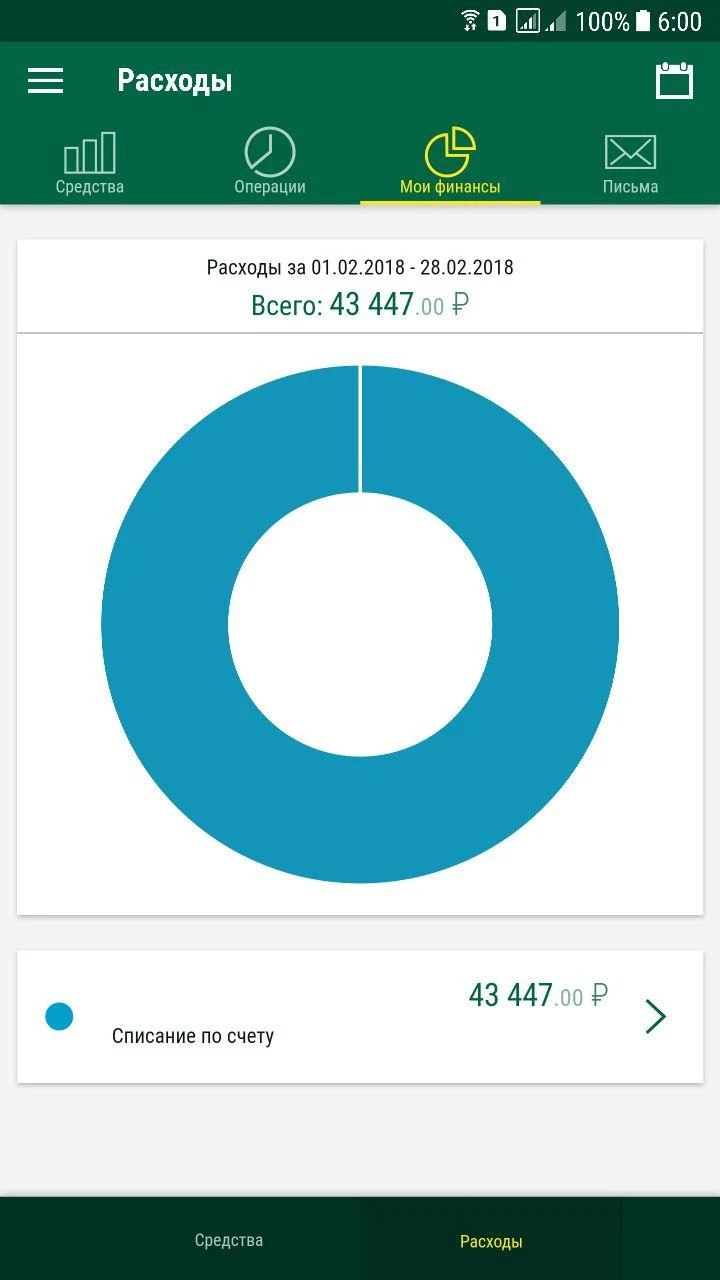720x1280 pixels.
Task: Open the calendar date picker
Action: pos(674,80)
